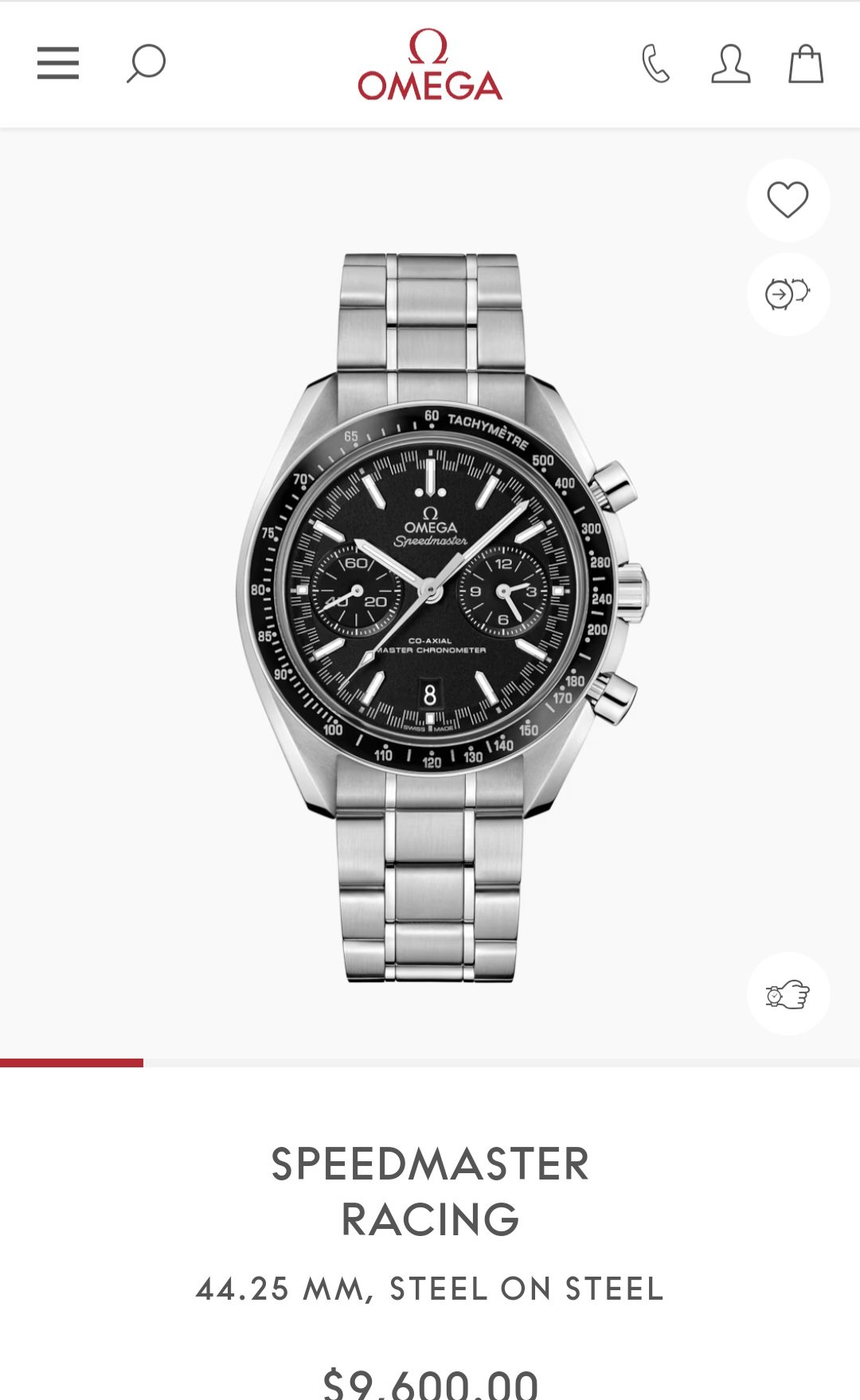The height and width of the screenshot is (1400, 860).
Task: Open the compare watches icon
Action: click(788, 294)
